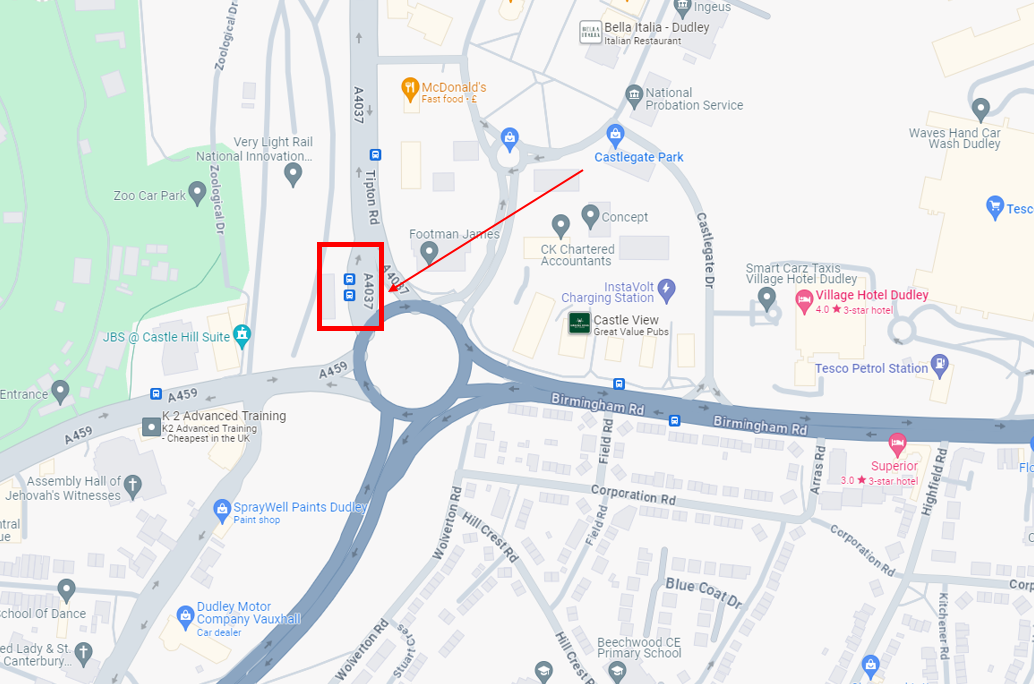Select the Footman James place pin
The height and width of the screenshot is (684, 1034).
(429, 251)
